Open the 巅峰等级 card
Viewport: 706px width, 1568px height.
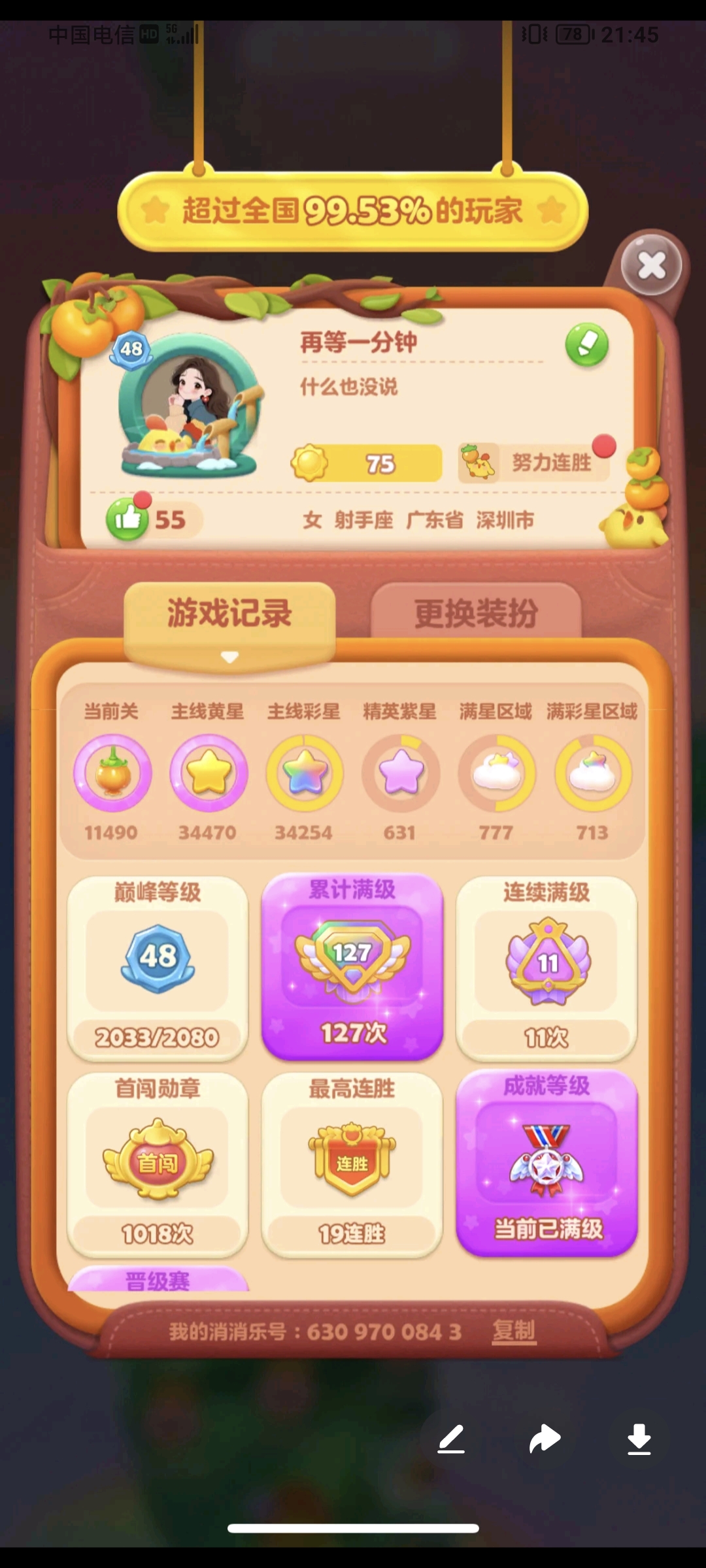point(158,968)
